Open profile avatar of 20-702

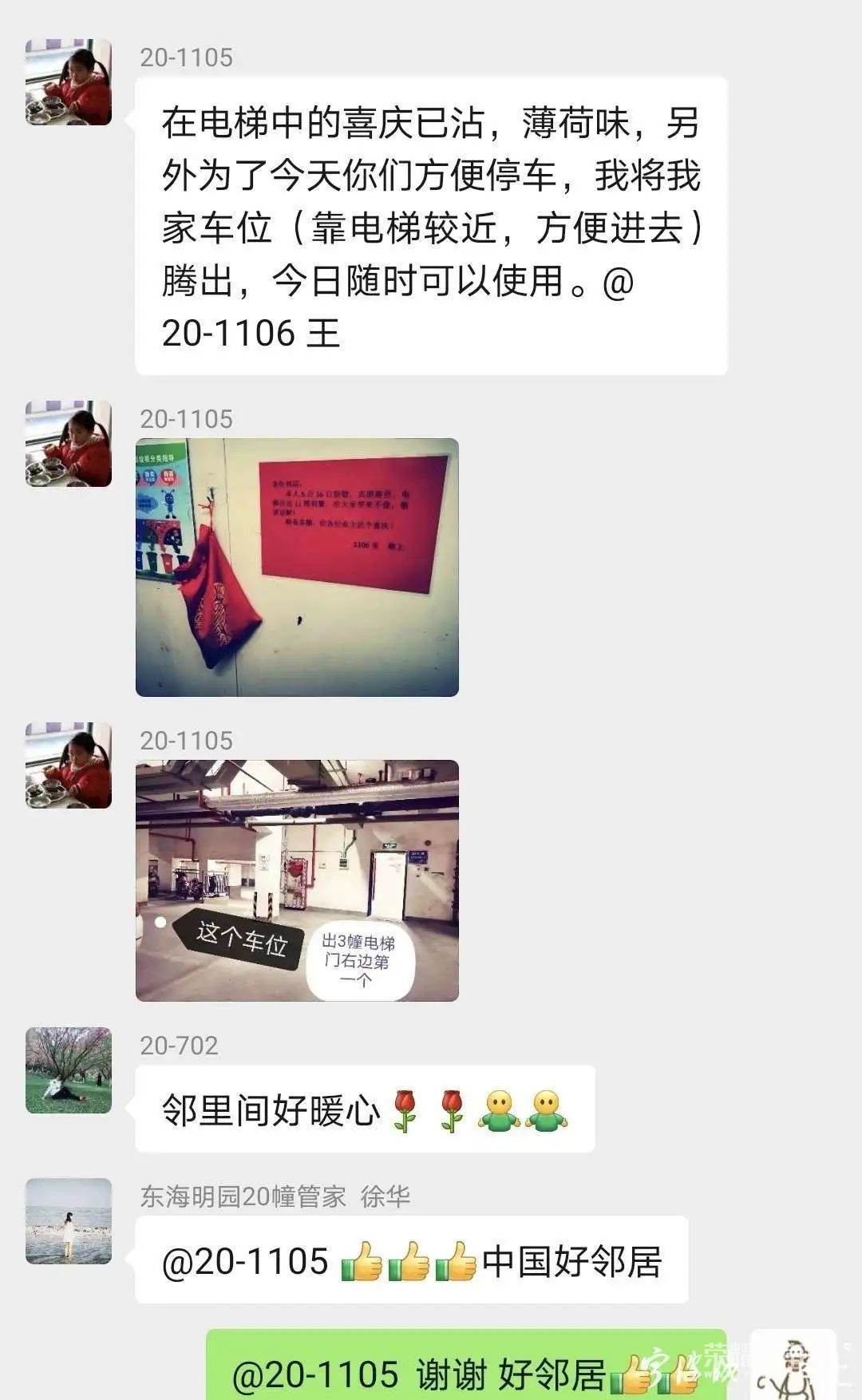click(69, 1070)
